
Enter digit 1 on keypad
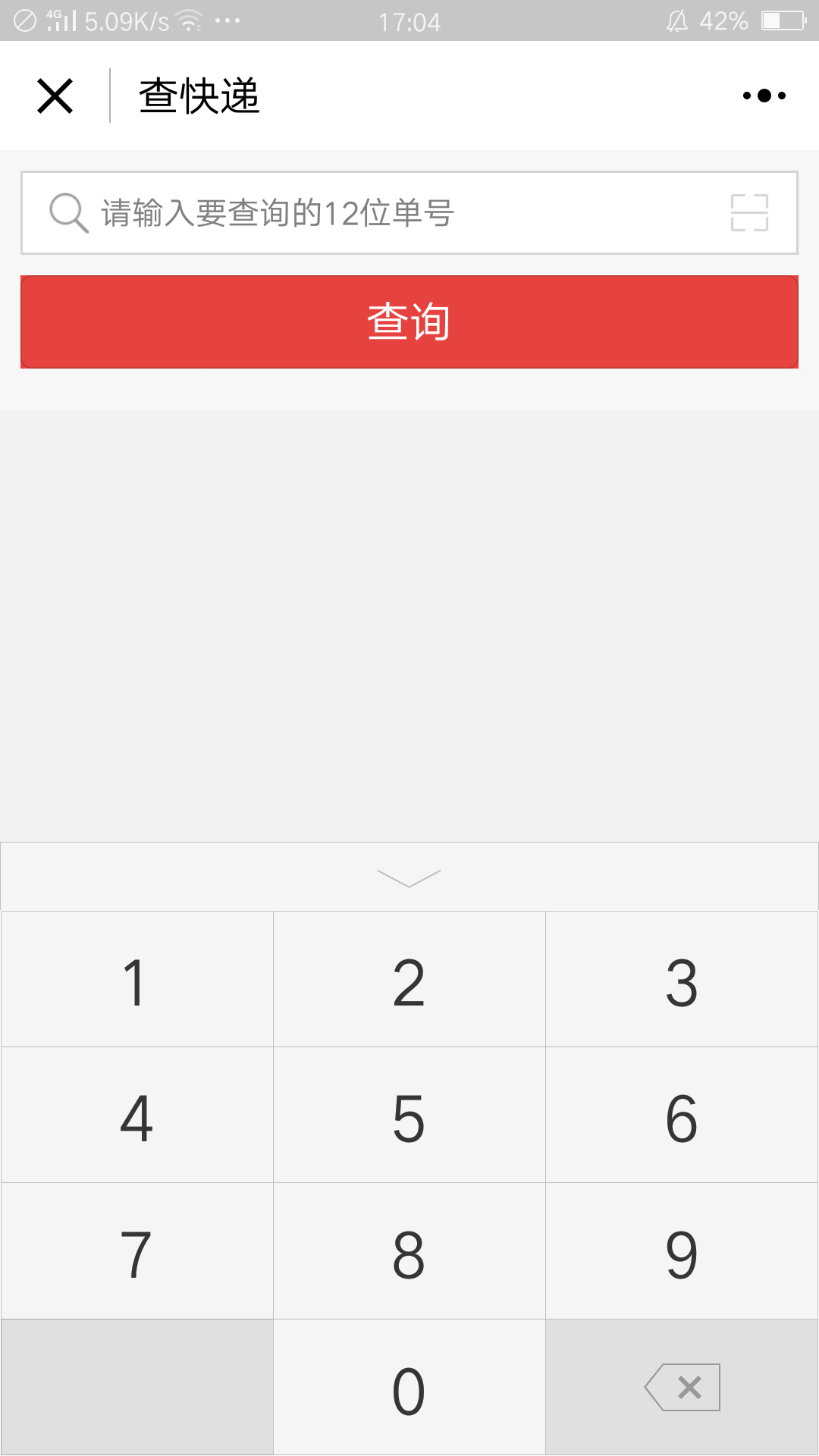pos(136,979)
